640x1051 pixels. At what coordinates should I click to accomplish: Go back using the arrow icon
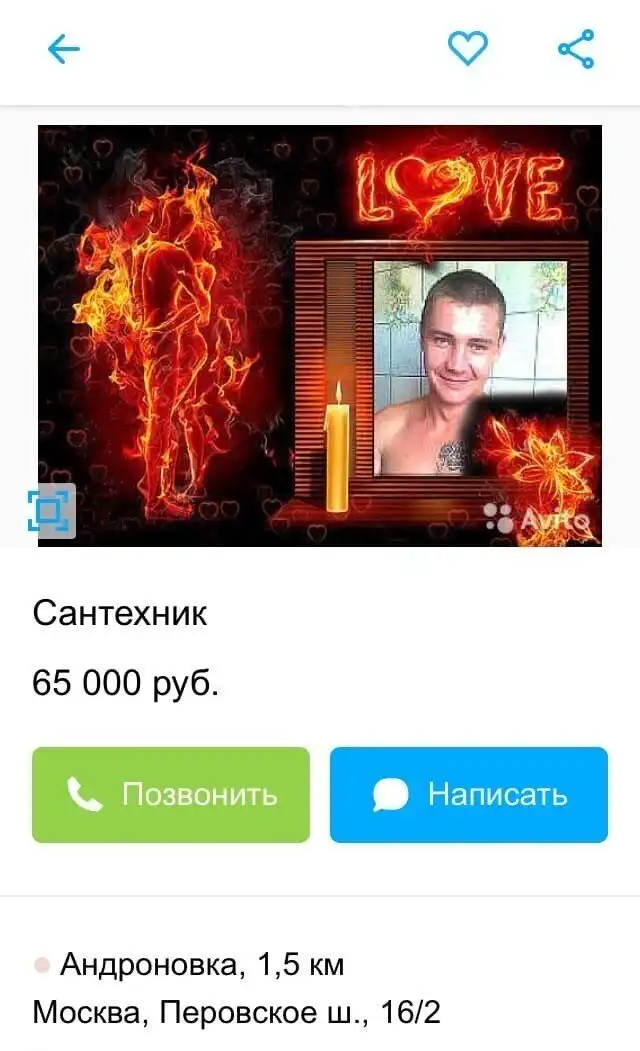(64, 49)
